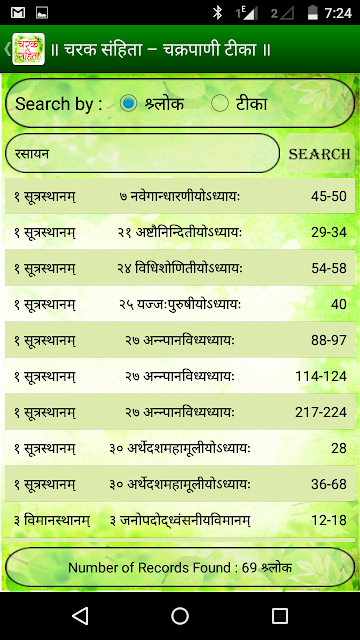This screenshot has height=640, width=360.
Task: Tap the SEARCH button
Action: click(x=320, y=153)
